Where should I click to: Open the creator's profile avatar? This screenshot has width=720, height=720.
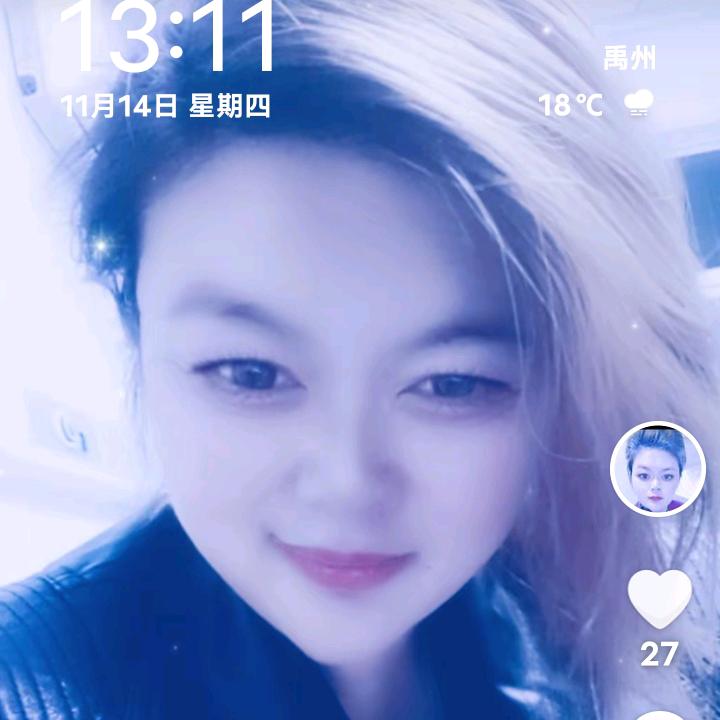pyautogui.click(x=658, y=469)
